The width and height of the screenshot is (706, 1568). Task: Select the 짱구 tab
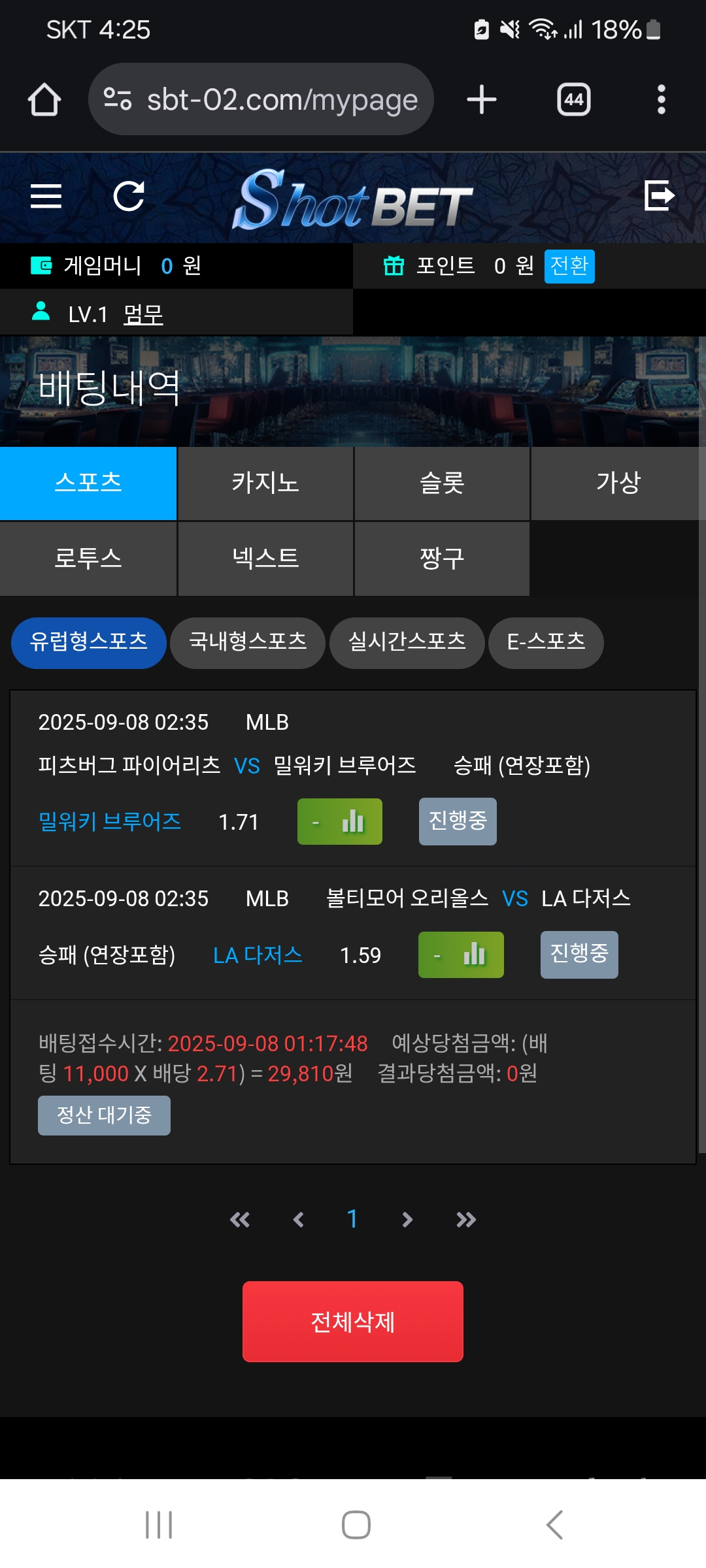coord(442,559)
